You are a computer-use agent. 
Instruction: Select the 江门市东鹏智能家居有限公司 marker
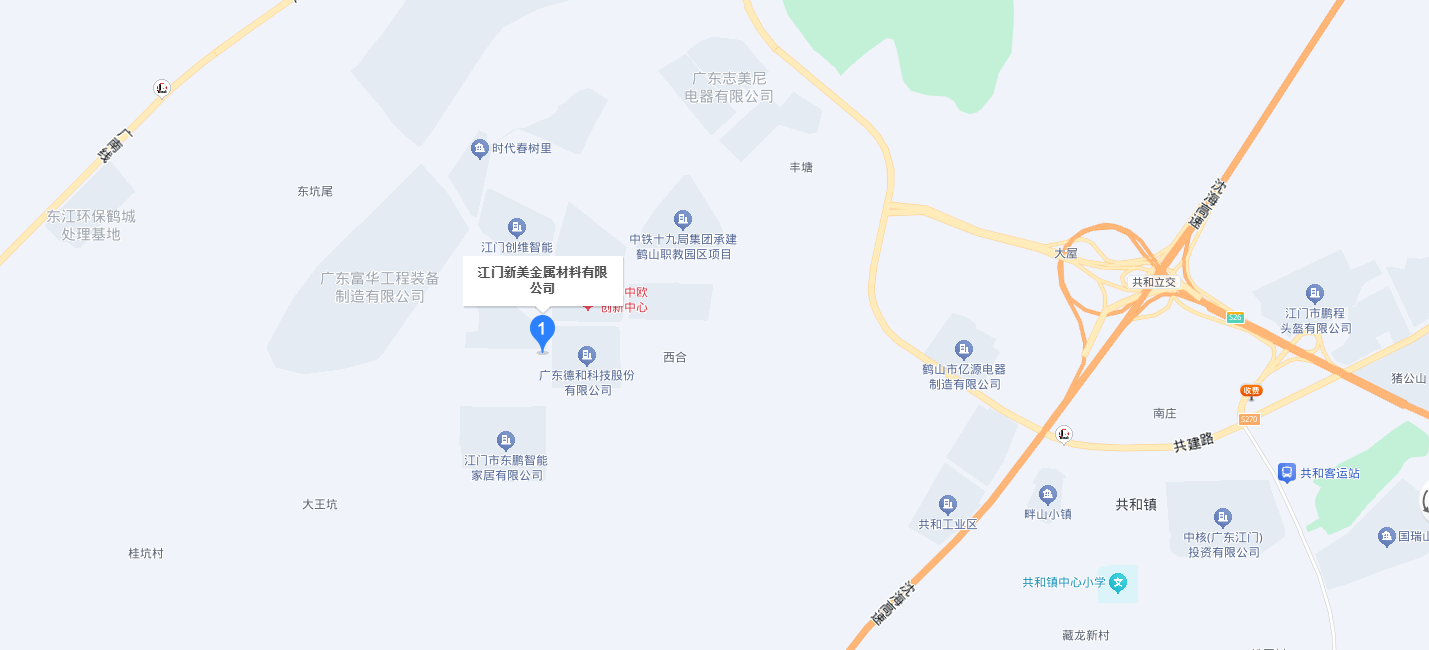[x=506, y=441]
